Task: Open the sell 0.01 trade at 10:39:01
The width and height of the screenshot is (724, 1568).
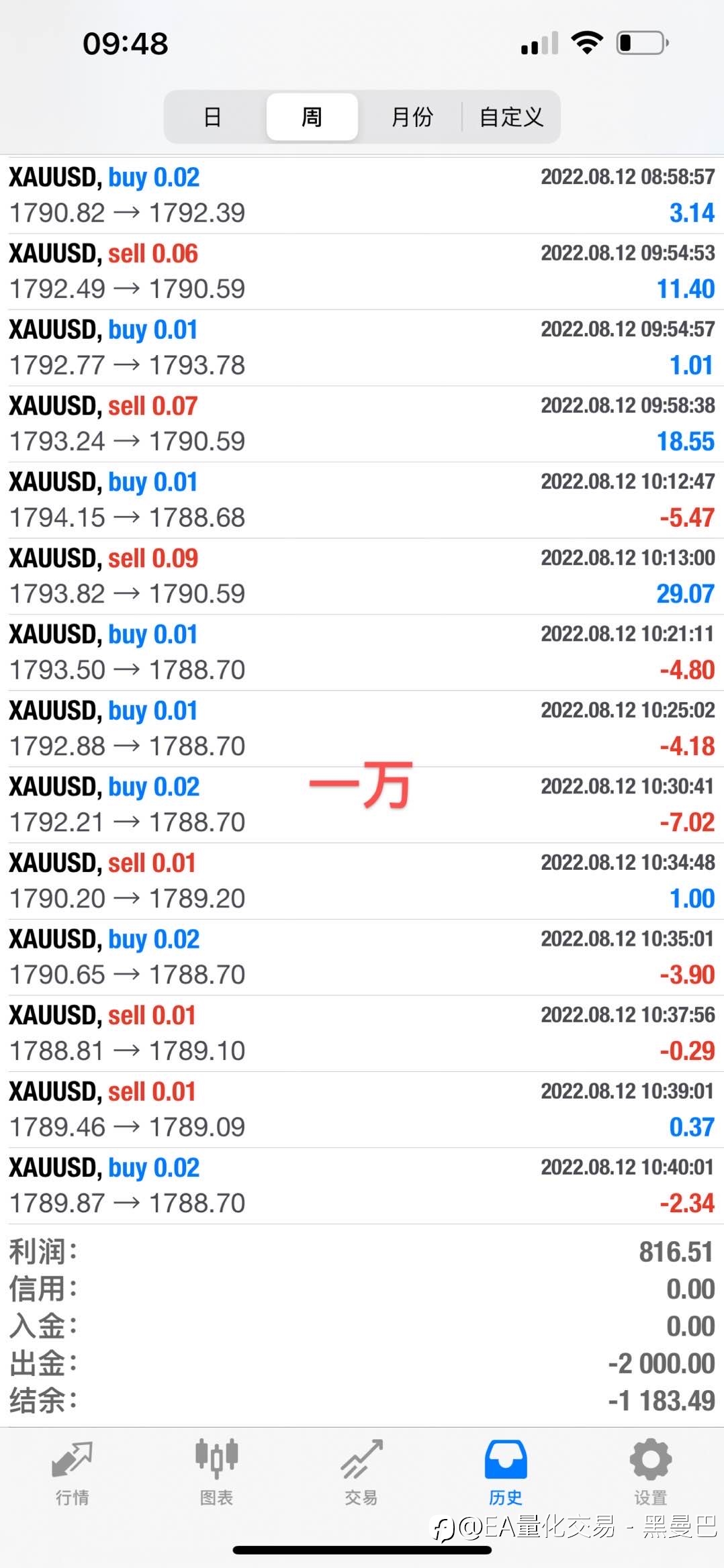Action: click(x=362, y=1110)
